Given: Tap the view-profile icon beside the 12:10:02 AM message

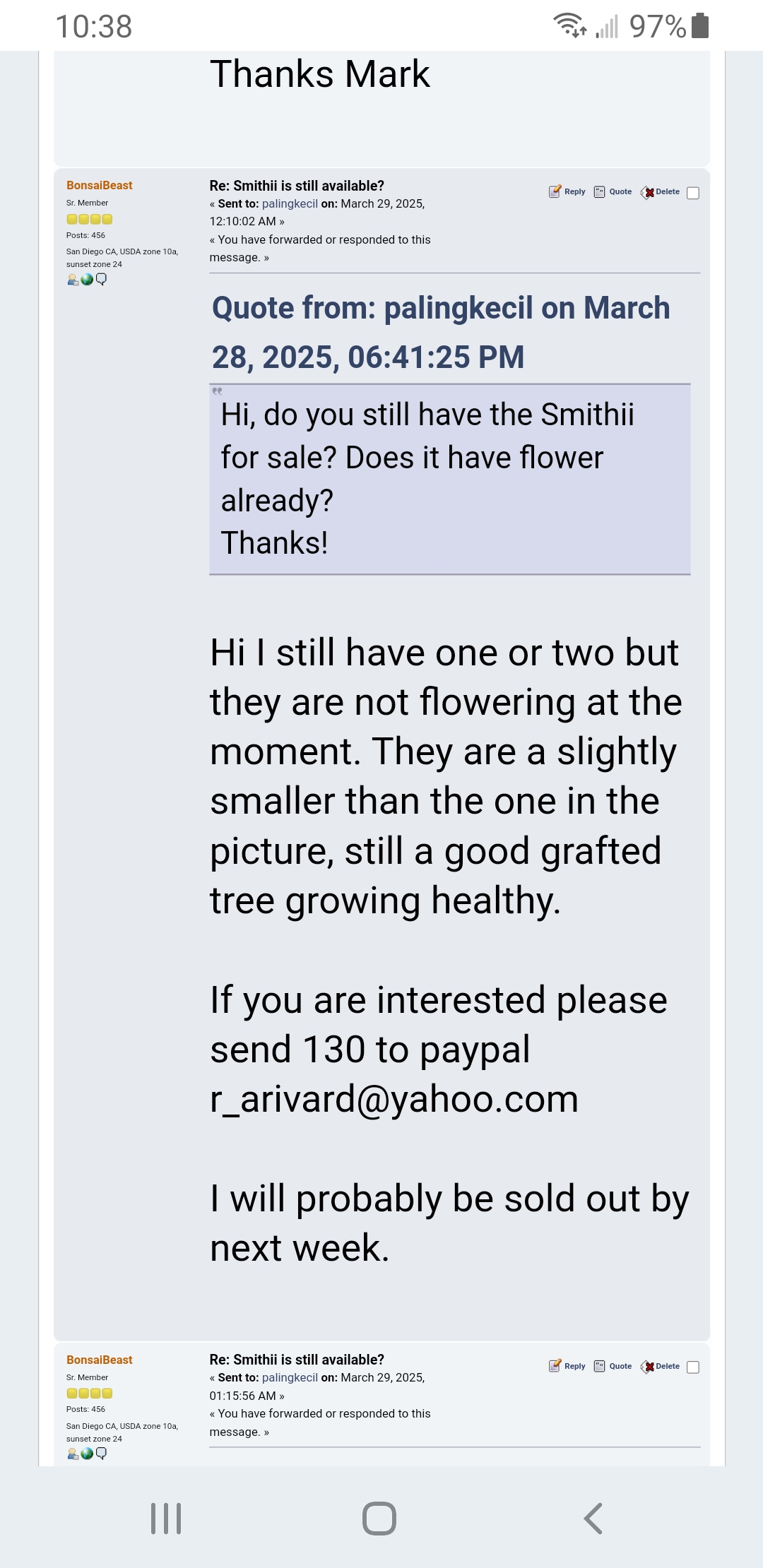Looking at the screenshot, I should [x=73, y=279].
